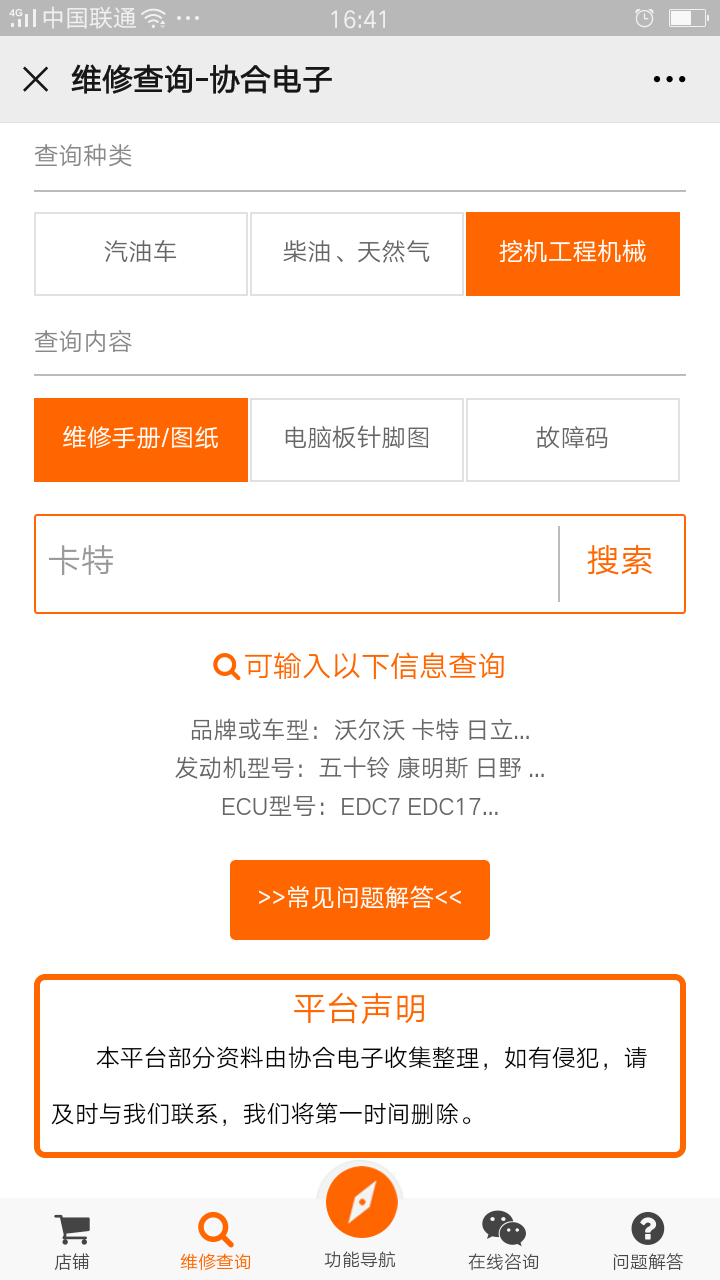This screenshot has width=720, height=1280.
Task: Go to the 店铺 tab
Action: (x=72, y=1240)
